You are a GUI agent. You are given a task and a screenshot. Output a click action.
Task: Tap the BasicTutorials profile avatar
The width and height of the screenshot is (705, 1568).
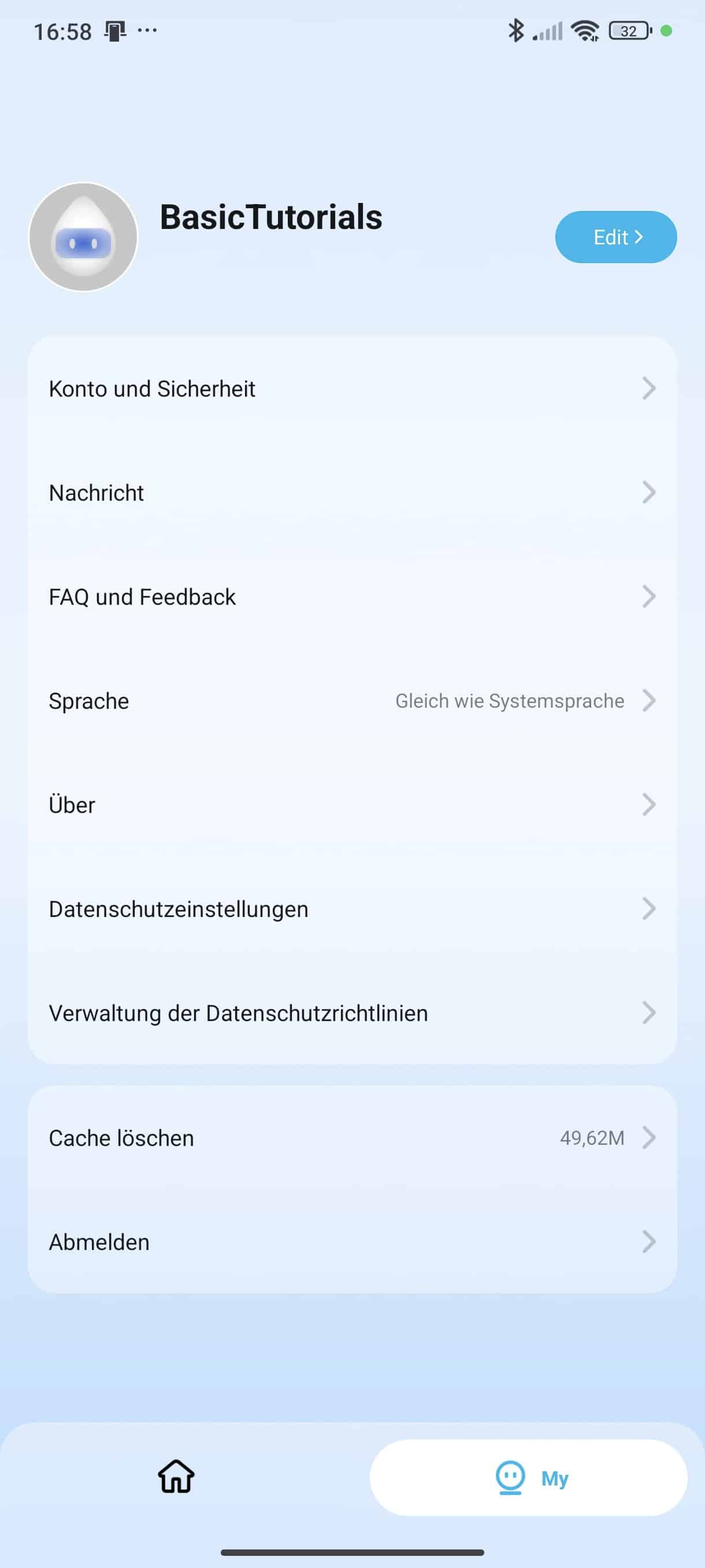coord(83,237)
